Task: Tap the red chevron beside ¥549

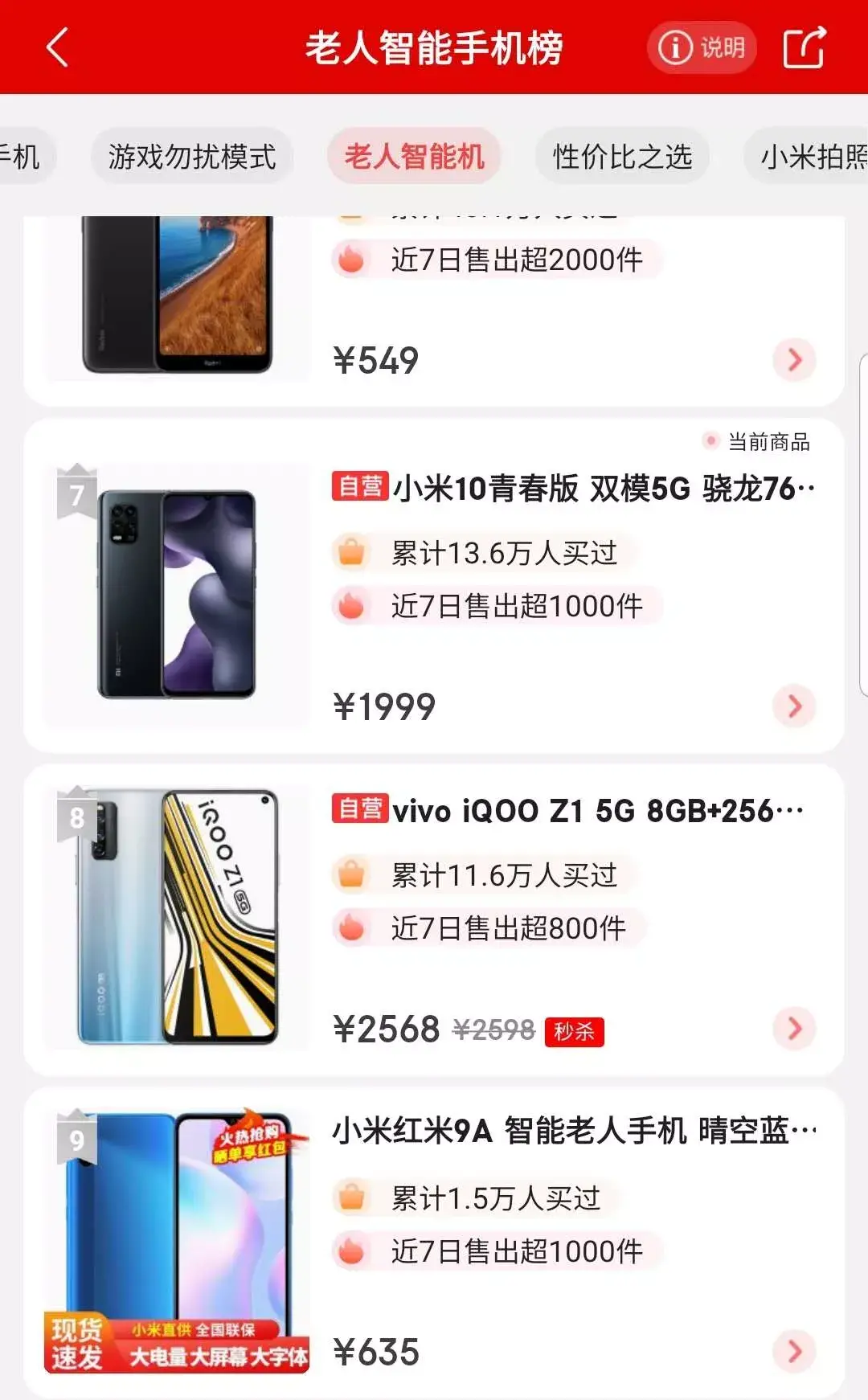Action: coord(794,360)
